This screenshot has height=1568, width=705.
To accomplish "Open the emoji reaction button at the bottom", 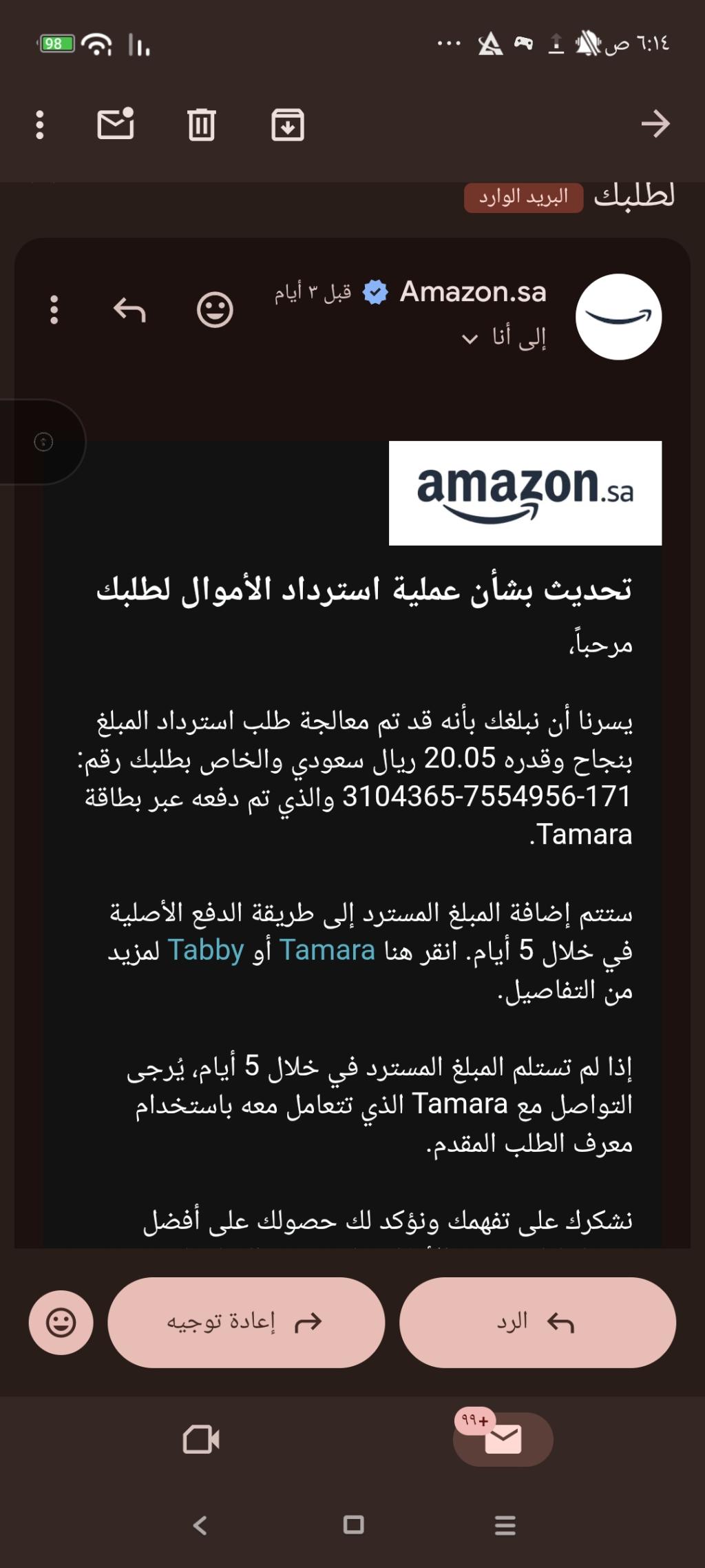I will click(x=61, y=1322).
